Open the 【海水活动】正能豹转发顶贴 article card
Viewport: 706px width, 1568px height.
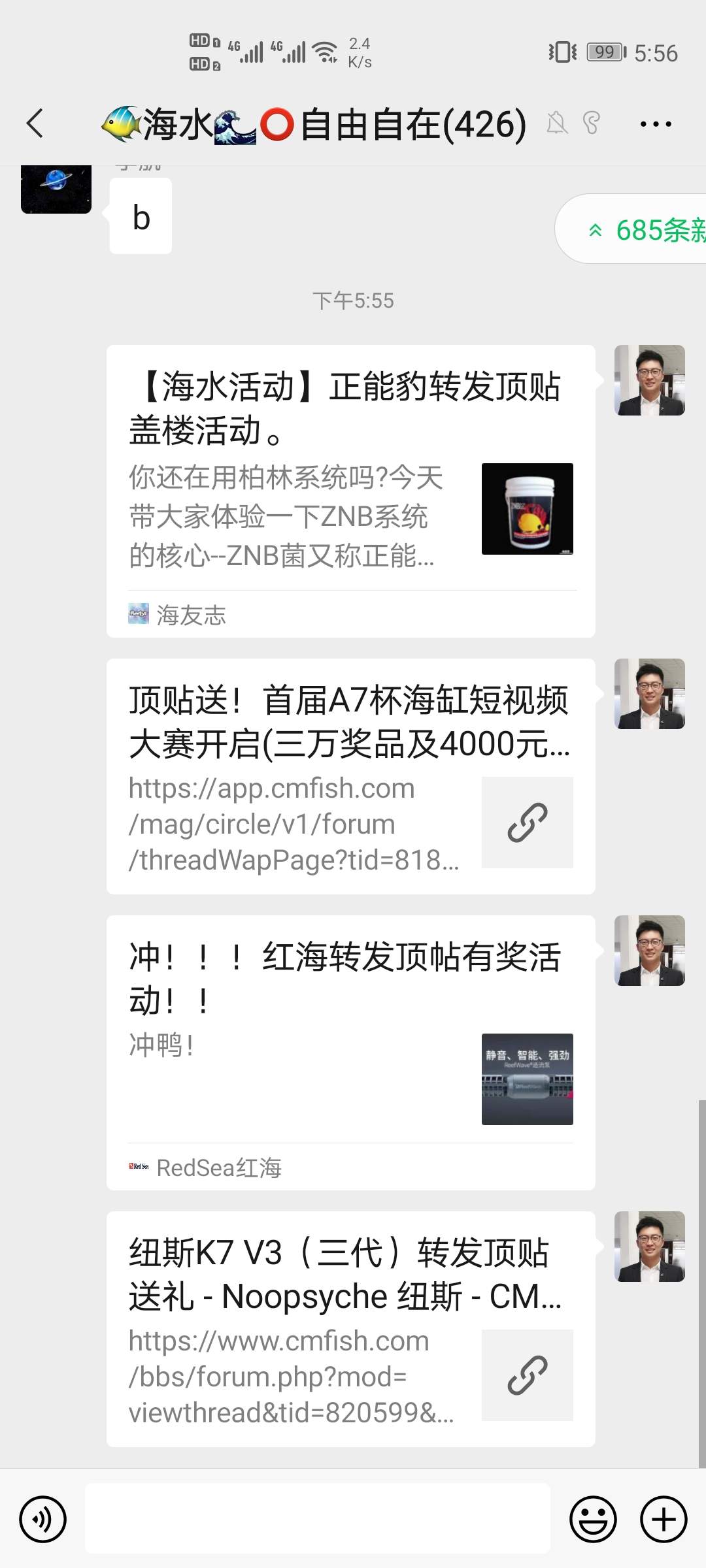point(350,490)
